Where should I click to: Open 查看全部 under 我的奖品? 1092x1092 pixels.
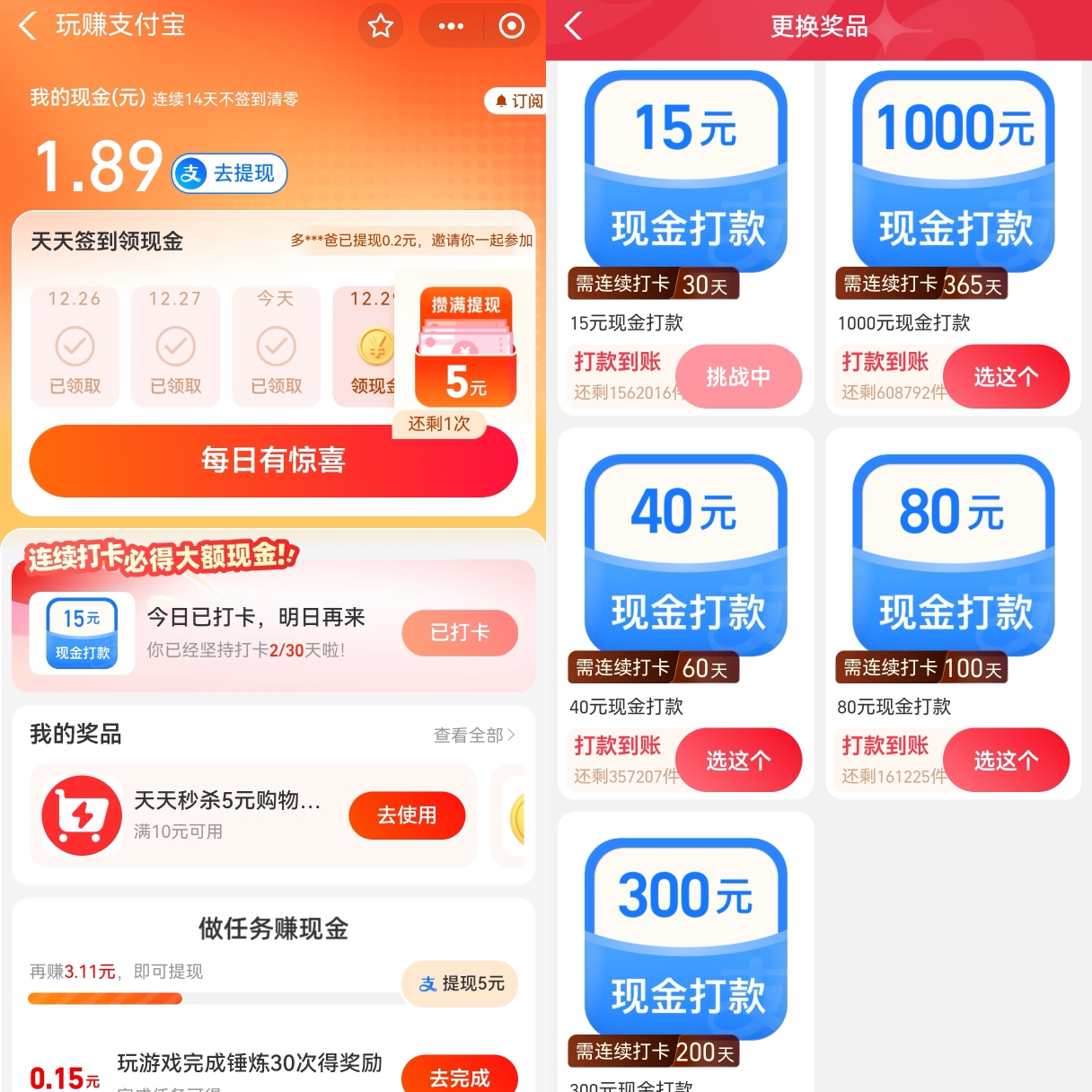474,735
